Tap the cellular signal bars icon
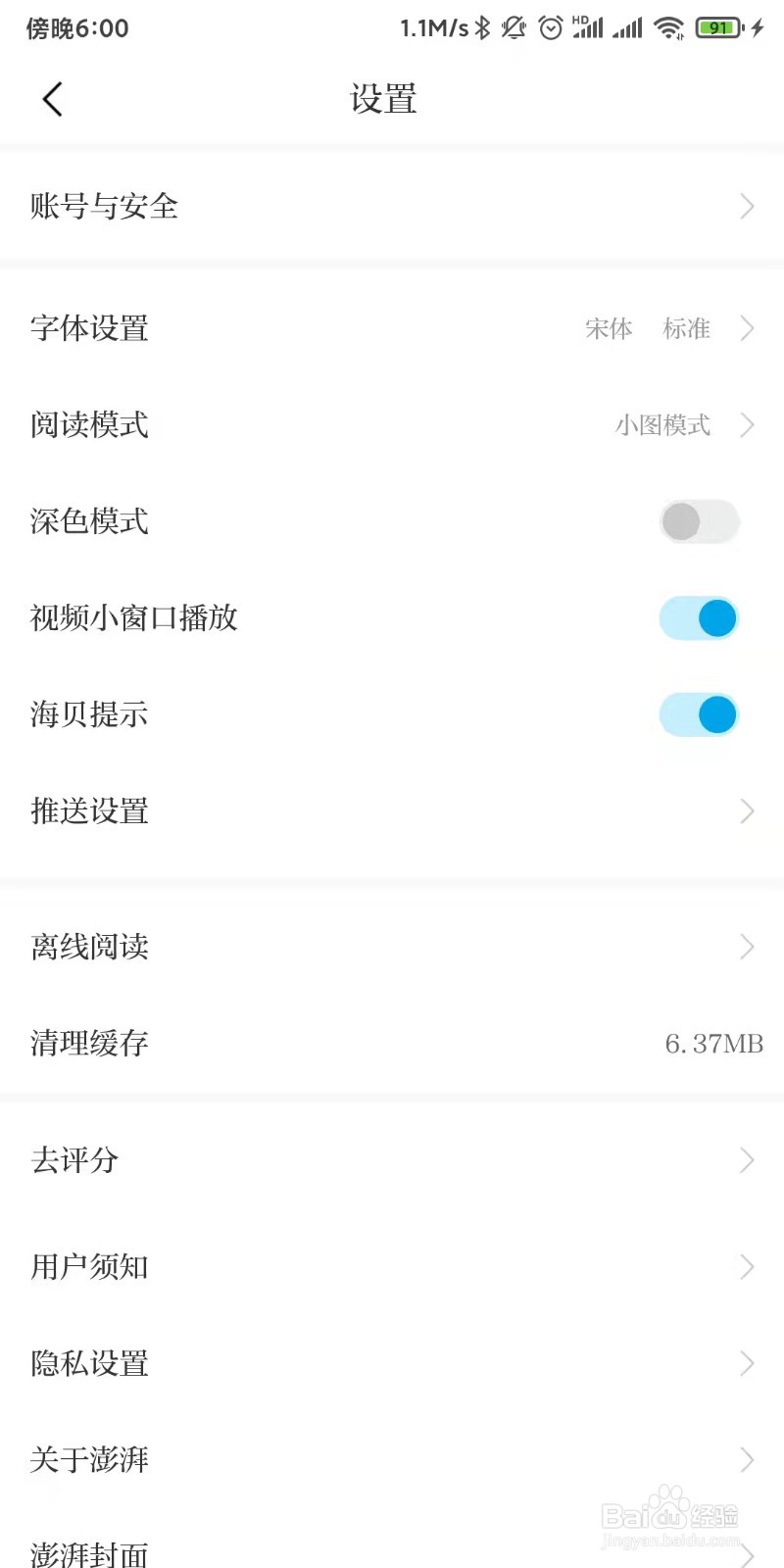Viewport: 784px width, 1568px height. pos(627,28)
